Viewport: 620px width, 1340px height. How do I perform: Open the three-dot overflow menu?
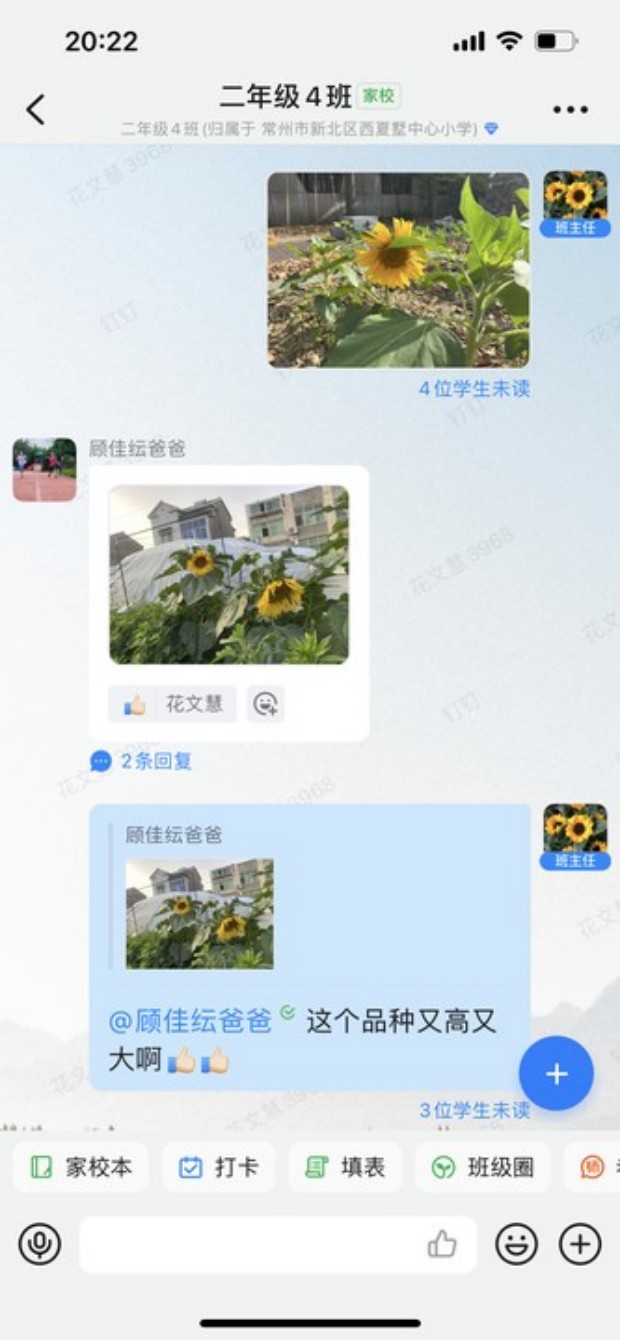coord(570,109)
